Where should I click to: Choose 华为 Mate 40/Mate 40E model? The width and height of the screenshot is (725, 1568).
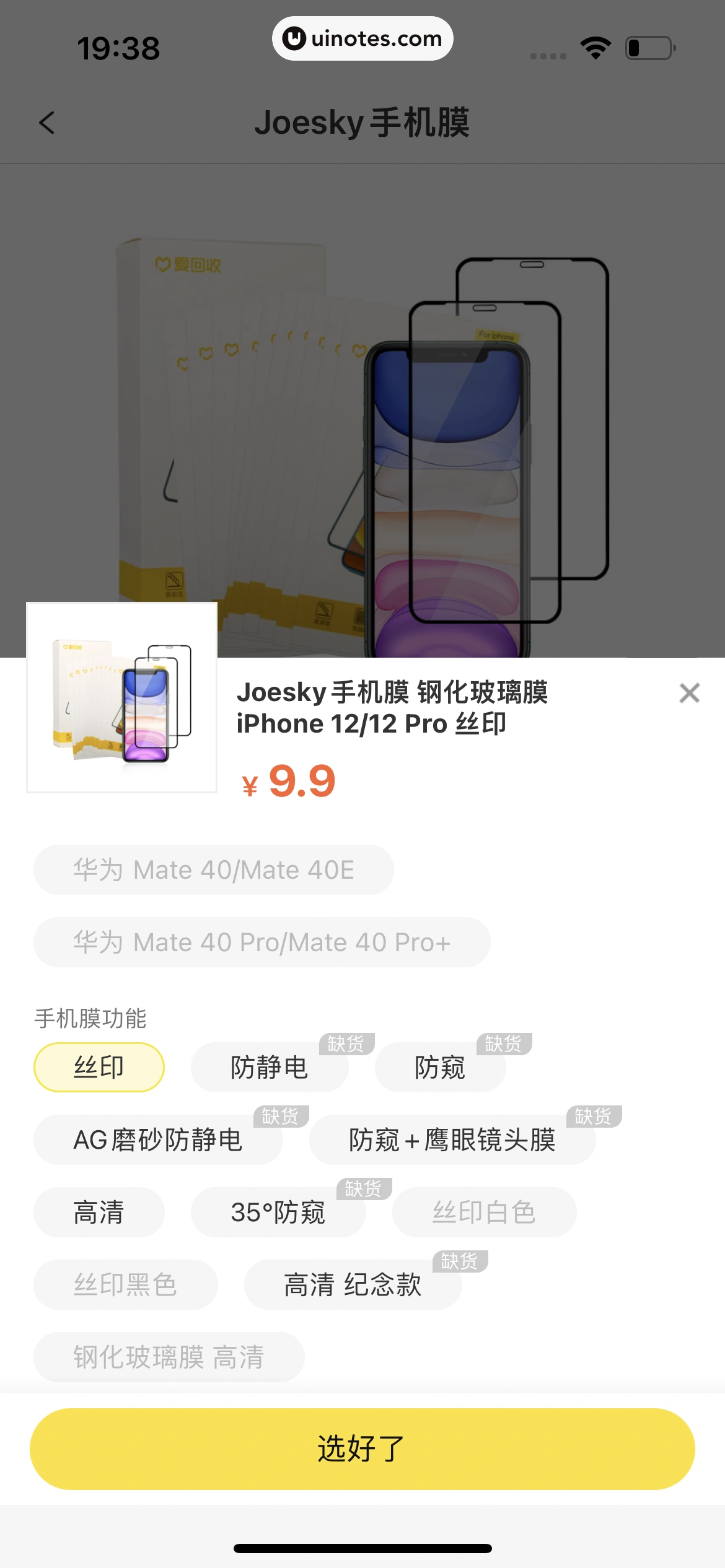(x=213, y=869)
